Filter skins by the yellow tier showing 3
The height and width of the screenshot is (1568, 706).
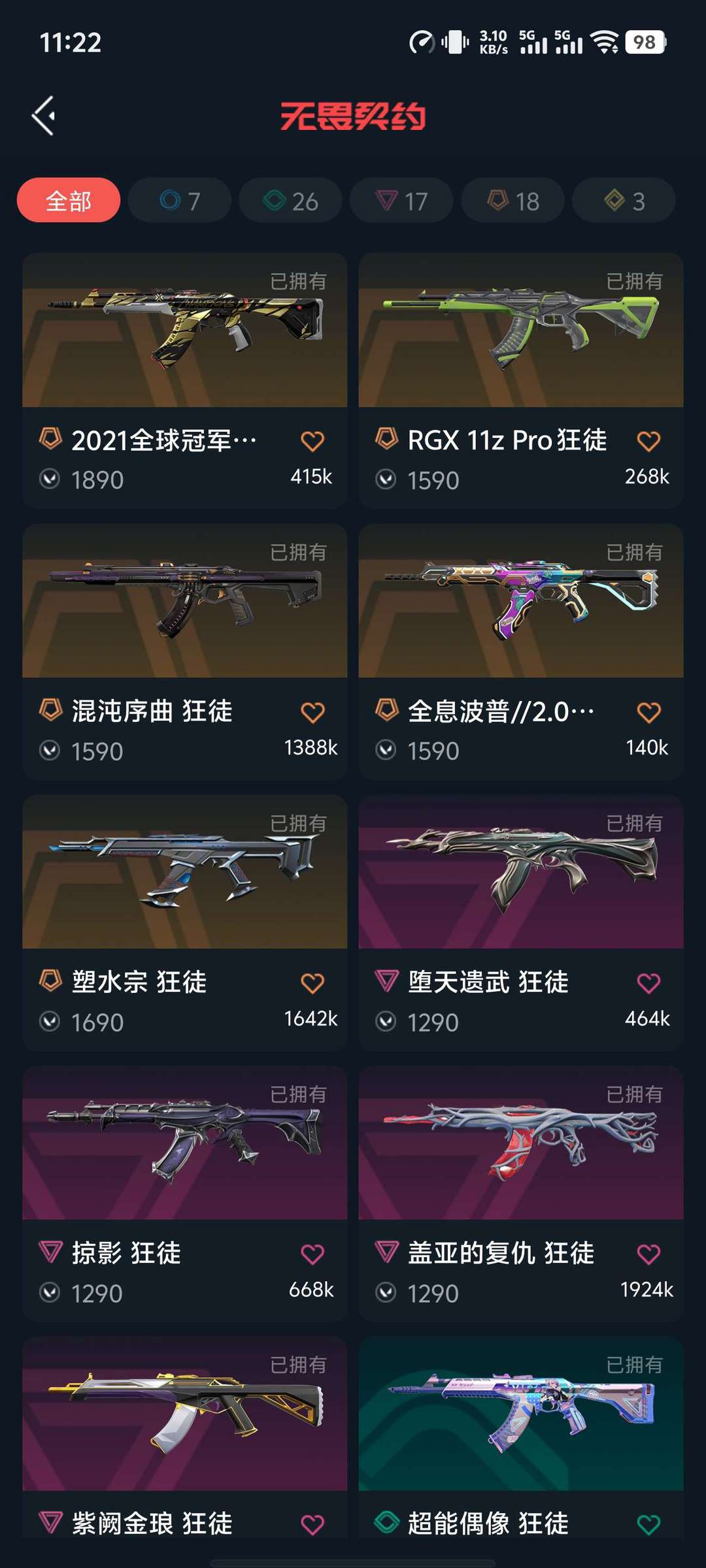coord(624,201)
